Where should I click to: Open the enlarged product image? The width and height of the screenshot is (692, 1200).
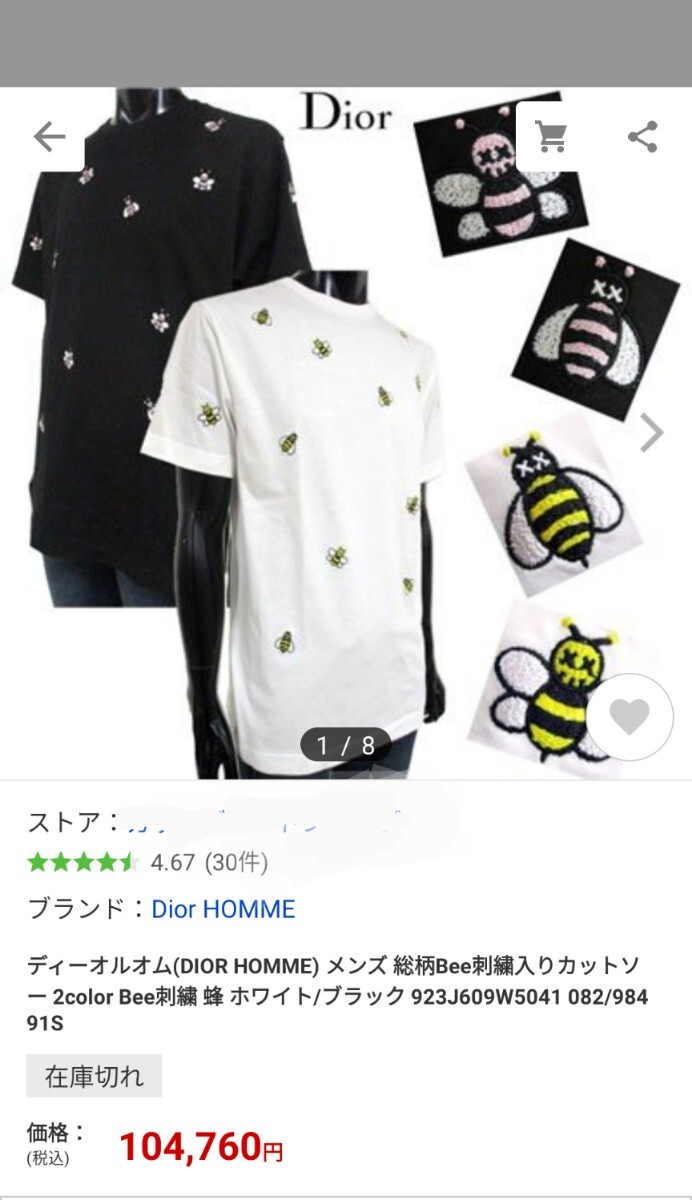coord(346,433)
